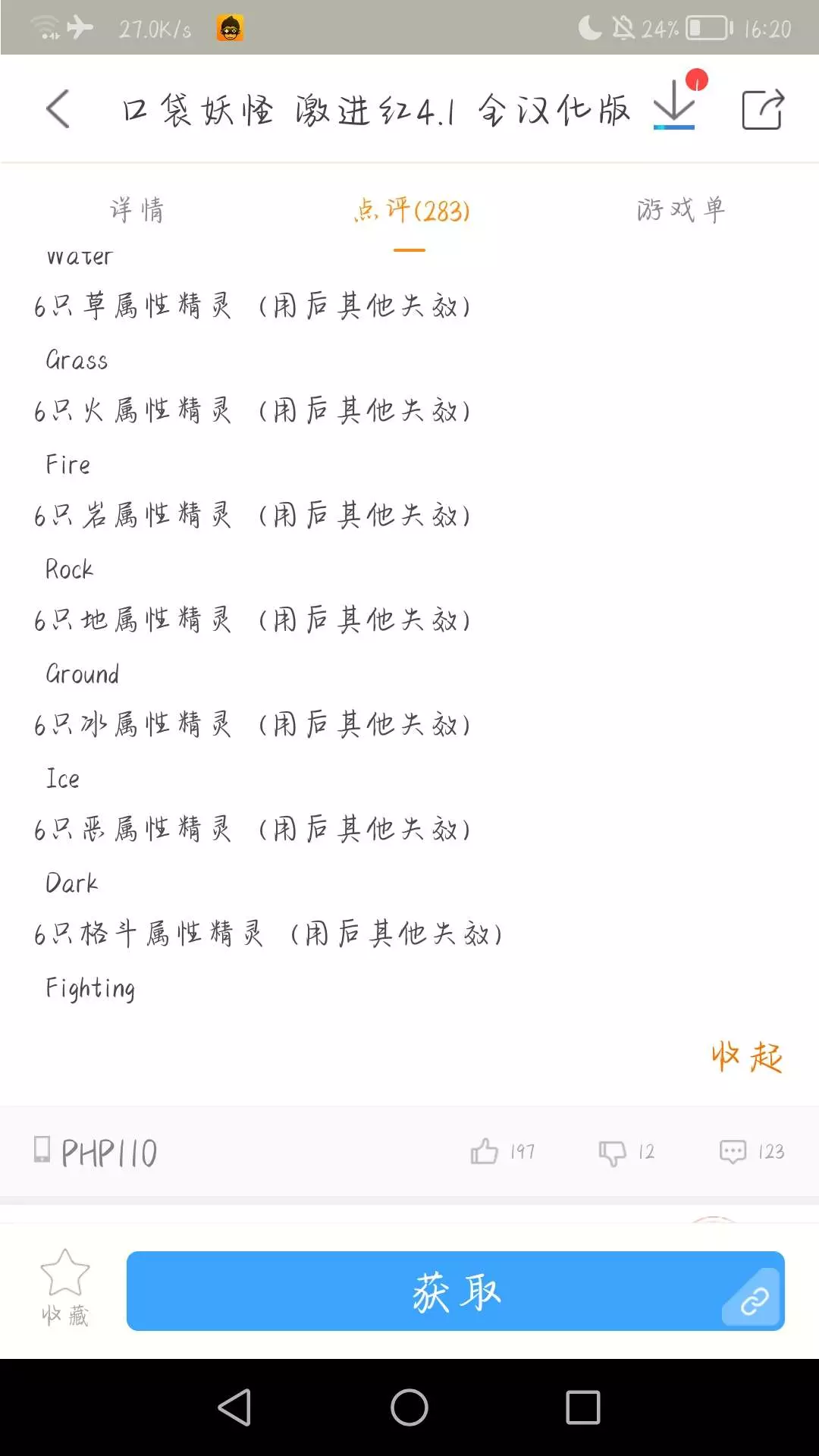Viewport: 819px width, 1456px height.
Task: Switch to the 详情 tab
Action: coord(137,210)
